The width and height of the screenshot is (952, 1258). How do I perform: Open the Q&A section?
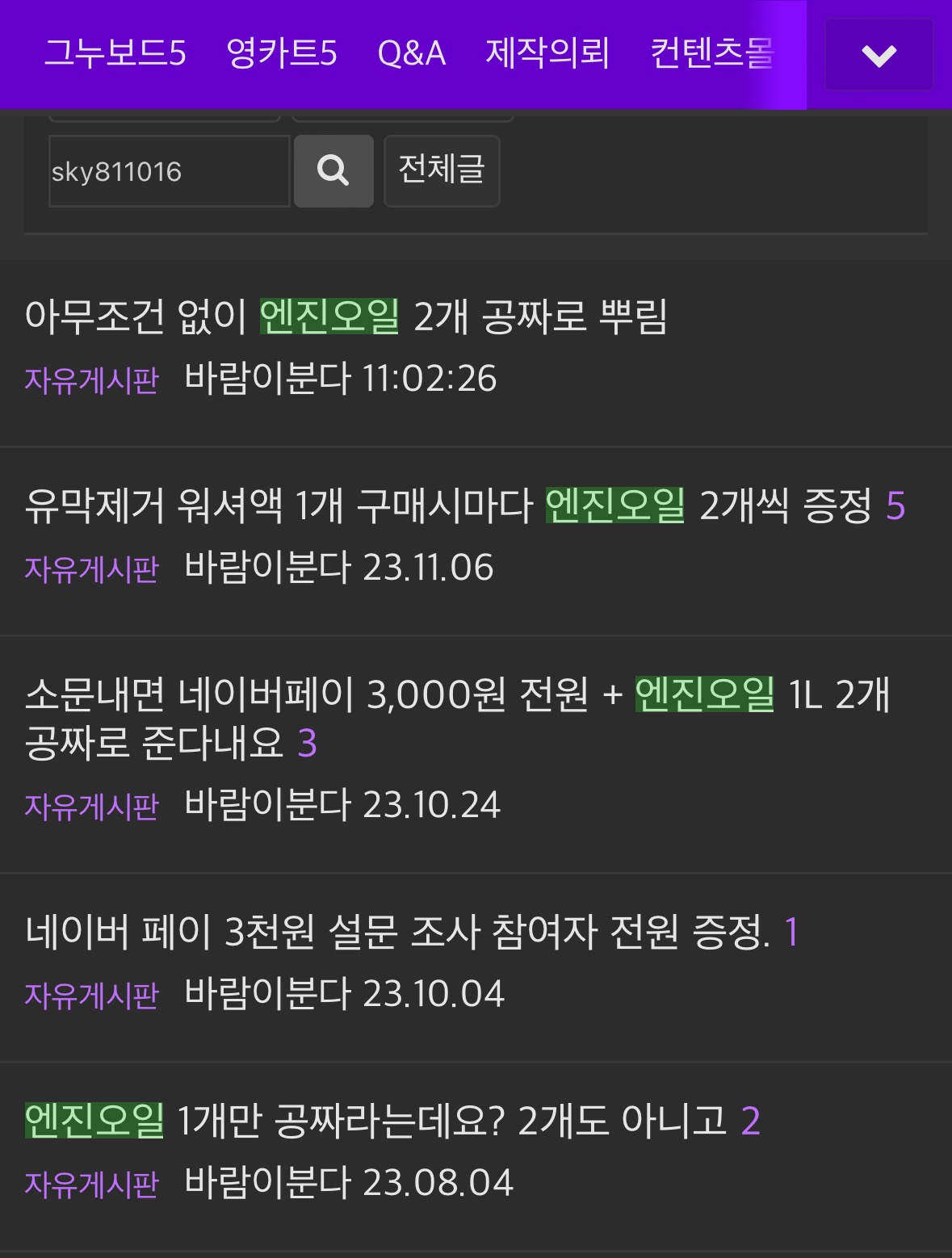tap(411, 53)
